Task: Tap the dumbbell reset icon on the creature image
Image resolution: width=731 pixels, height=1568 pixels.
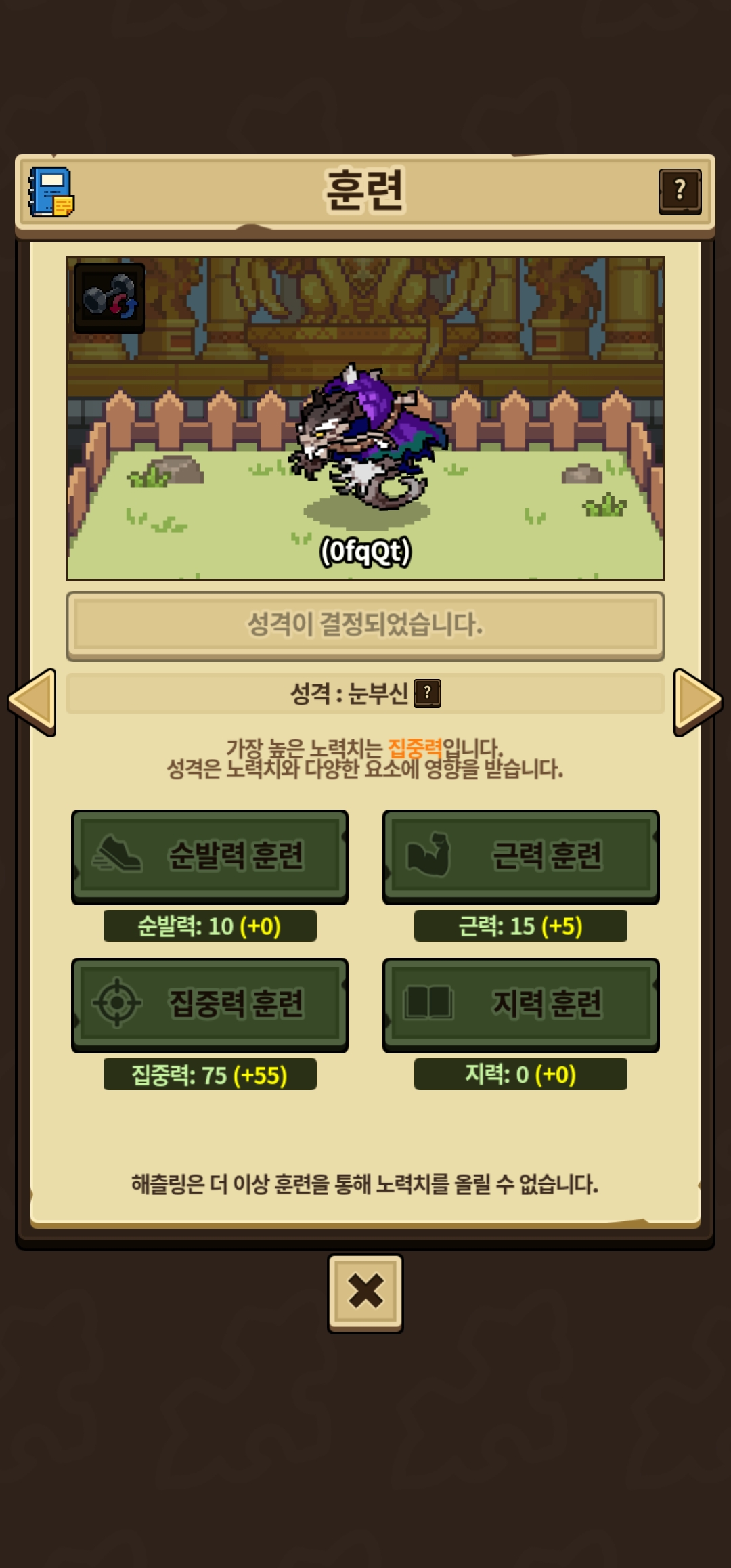Action: point(110,298)
